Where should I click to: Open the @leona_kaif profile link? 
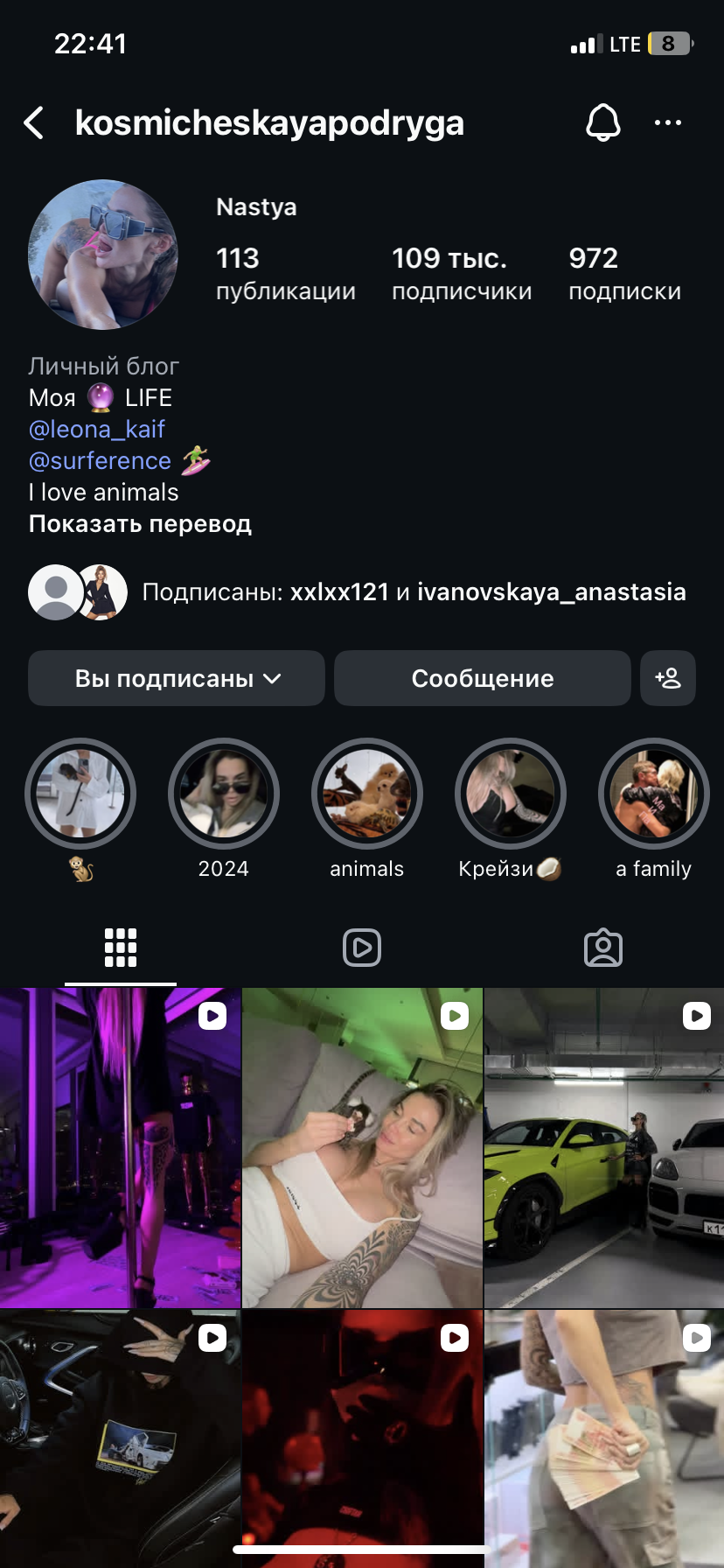(x=97, y=430)
